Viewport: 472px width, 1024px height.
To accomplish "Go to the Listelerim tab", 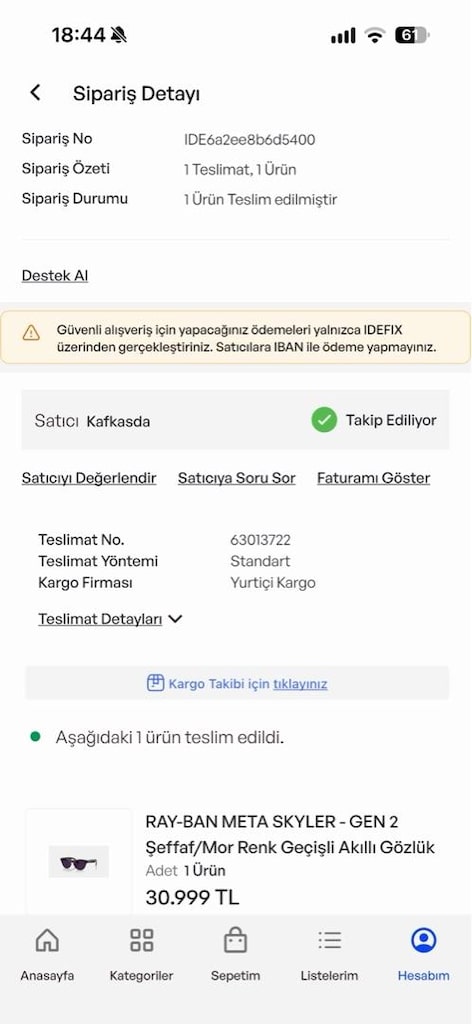I will (x=330, y=955).
